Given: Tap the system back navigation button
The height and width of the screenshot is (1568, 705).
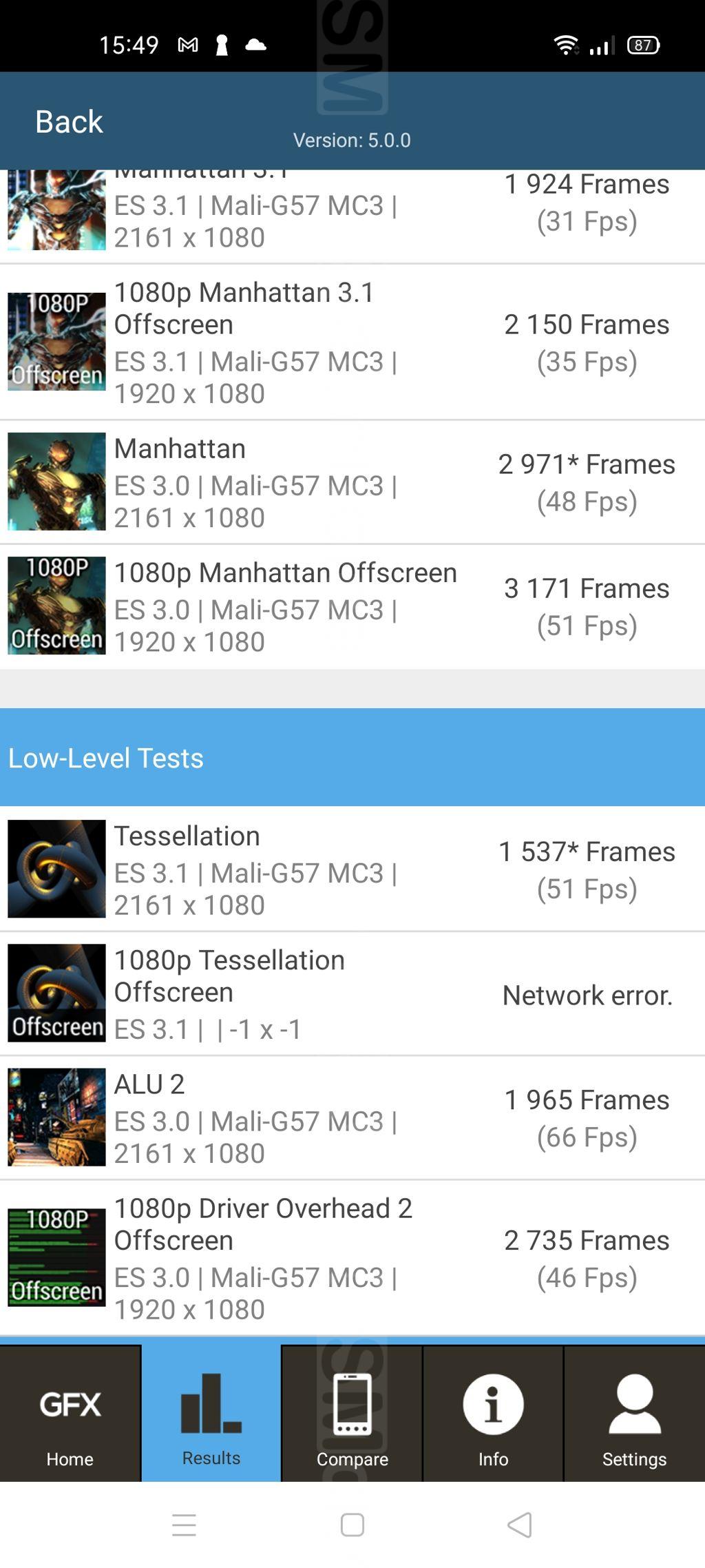Looking at the screenshot, I should 520,1525.
